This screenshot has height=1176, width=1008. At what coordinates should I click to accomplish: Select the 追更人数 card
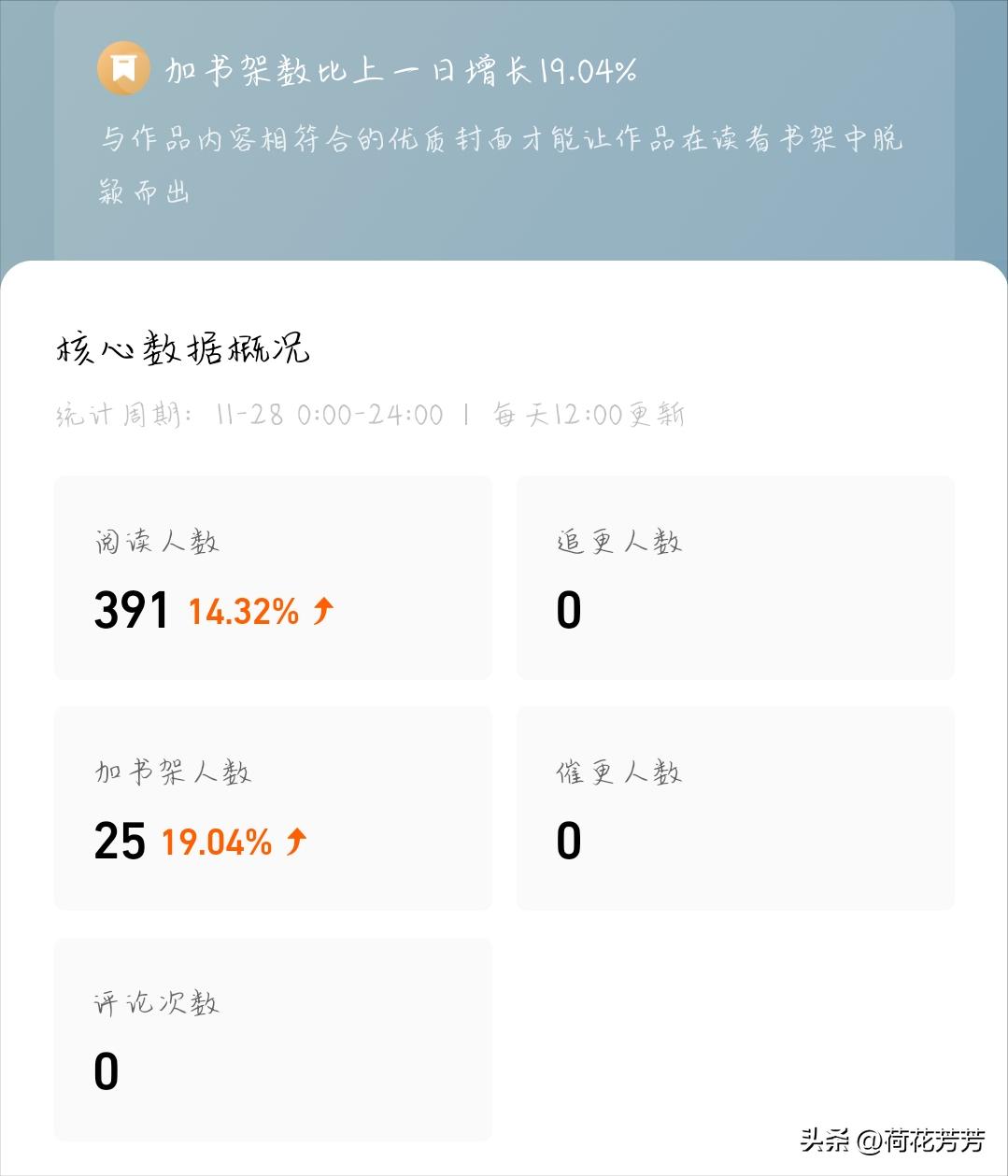[734, 576]
